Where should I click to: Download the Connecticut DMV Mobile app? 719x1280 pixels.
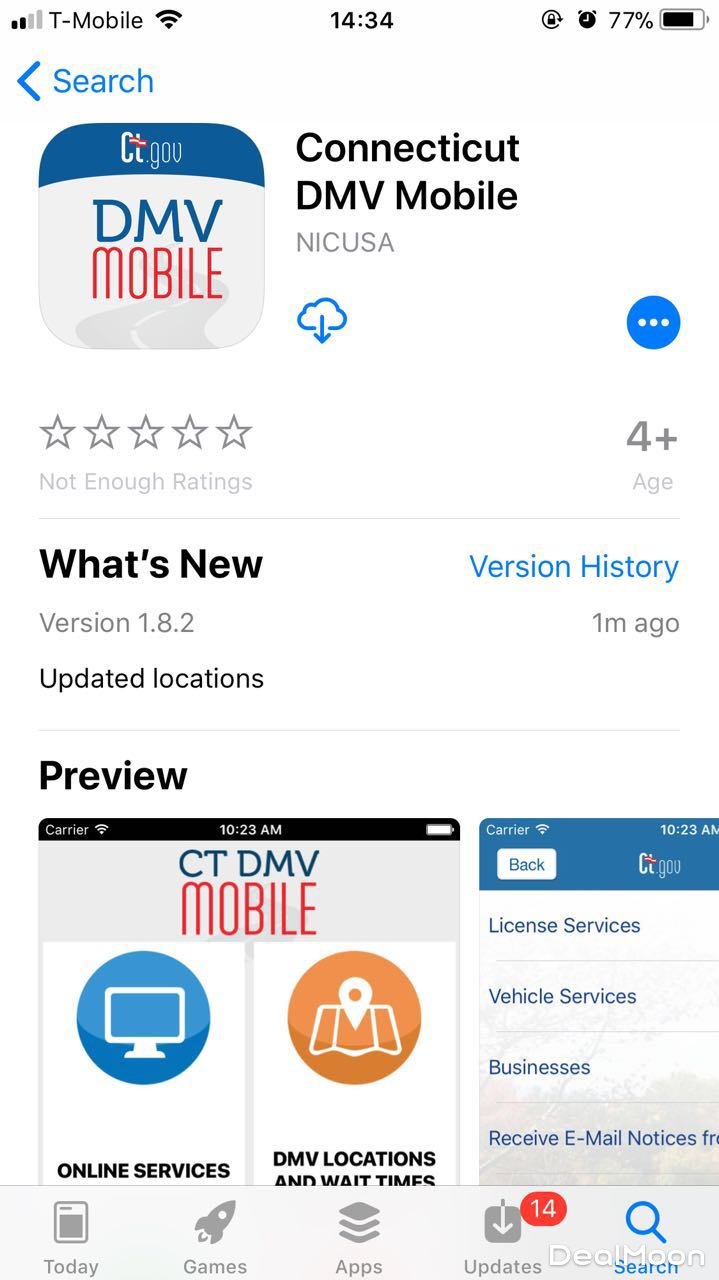(322, 321)
